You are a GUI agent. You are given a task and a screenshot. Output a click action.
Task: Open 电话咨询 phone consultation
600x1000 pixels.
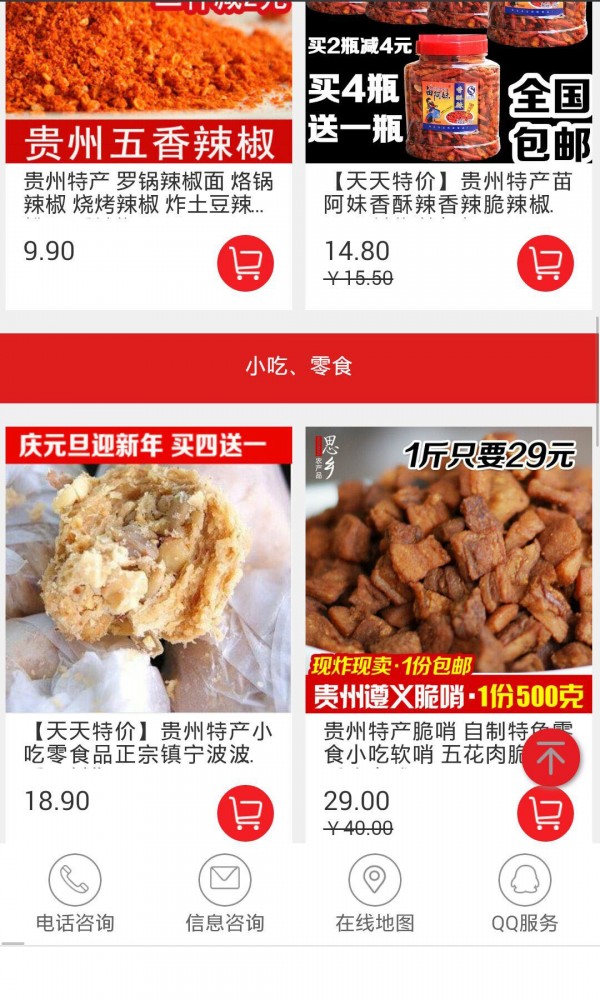pos(75,894)
